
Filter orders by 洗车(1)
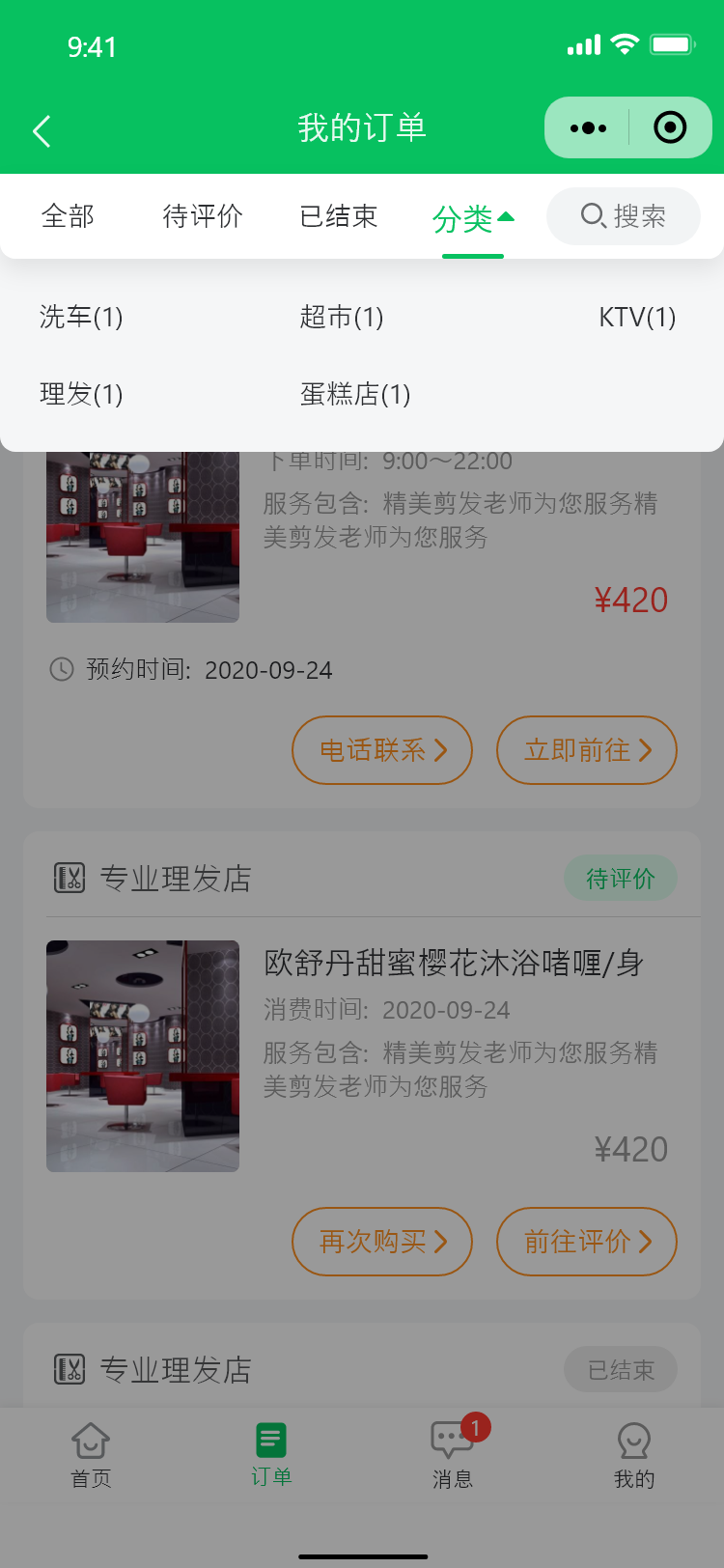pos(81,317)
